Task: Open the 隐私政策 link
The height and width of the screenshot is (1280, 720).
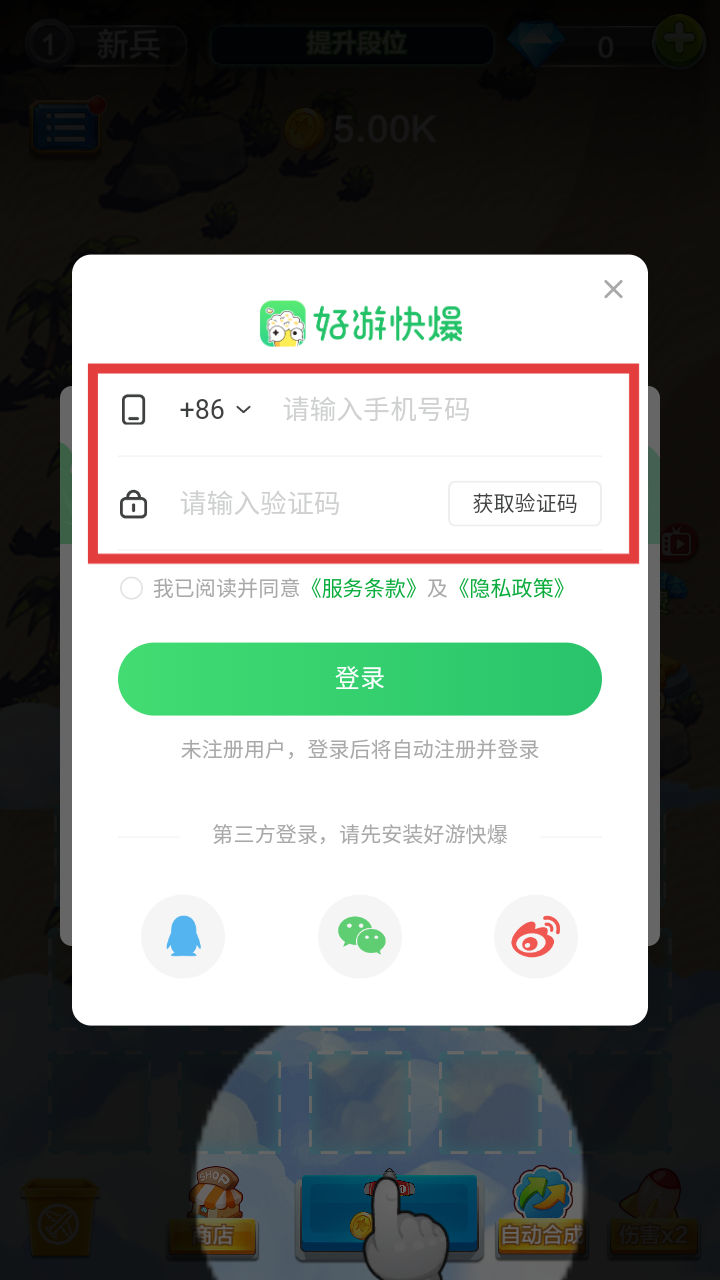Action: [512, 588]
